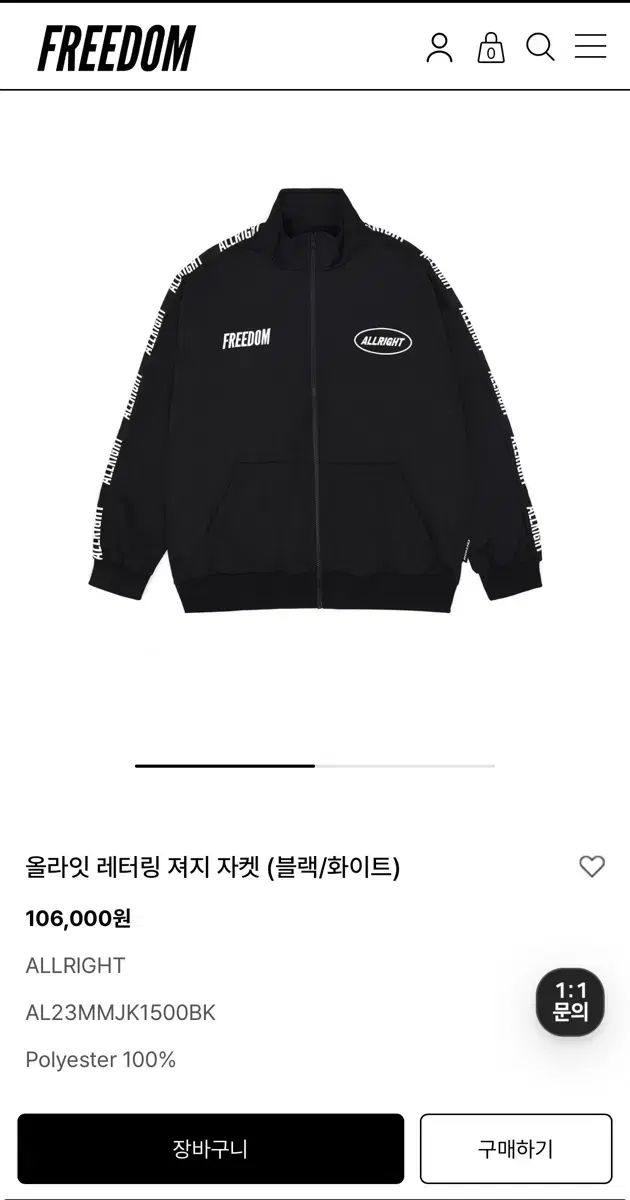
Task: Open the shopping bag icon
Action: (x=490, y=47)
